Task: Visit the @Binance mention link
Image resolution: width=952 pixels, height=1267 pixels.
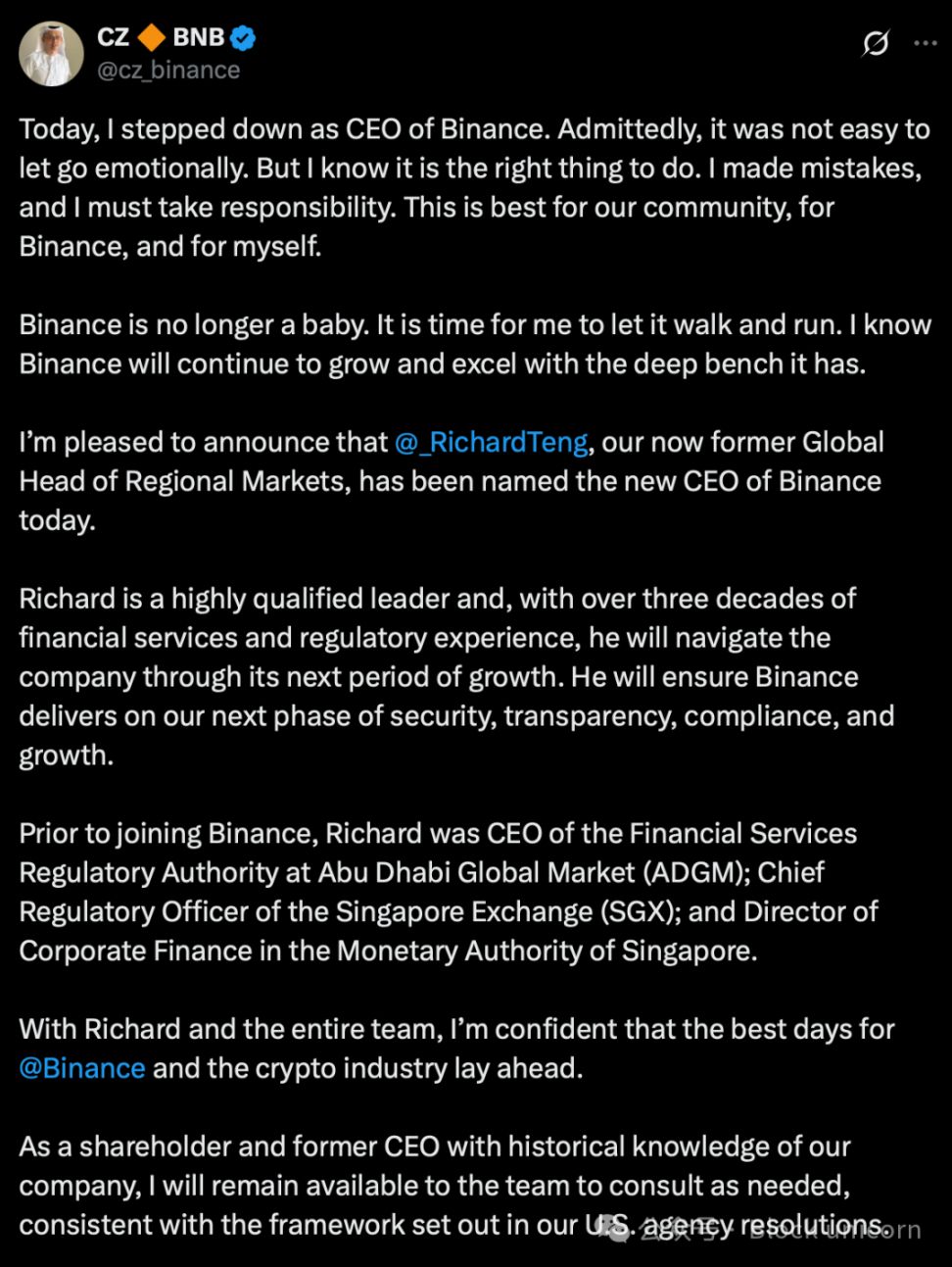Action: point(82,1068)
